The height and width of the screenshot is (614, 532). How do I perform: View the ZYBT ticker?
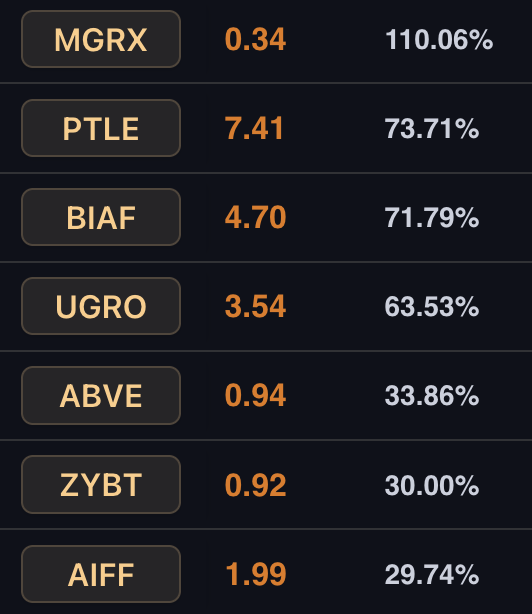point(101,484)
